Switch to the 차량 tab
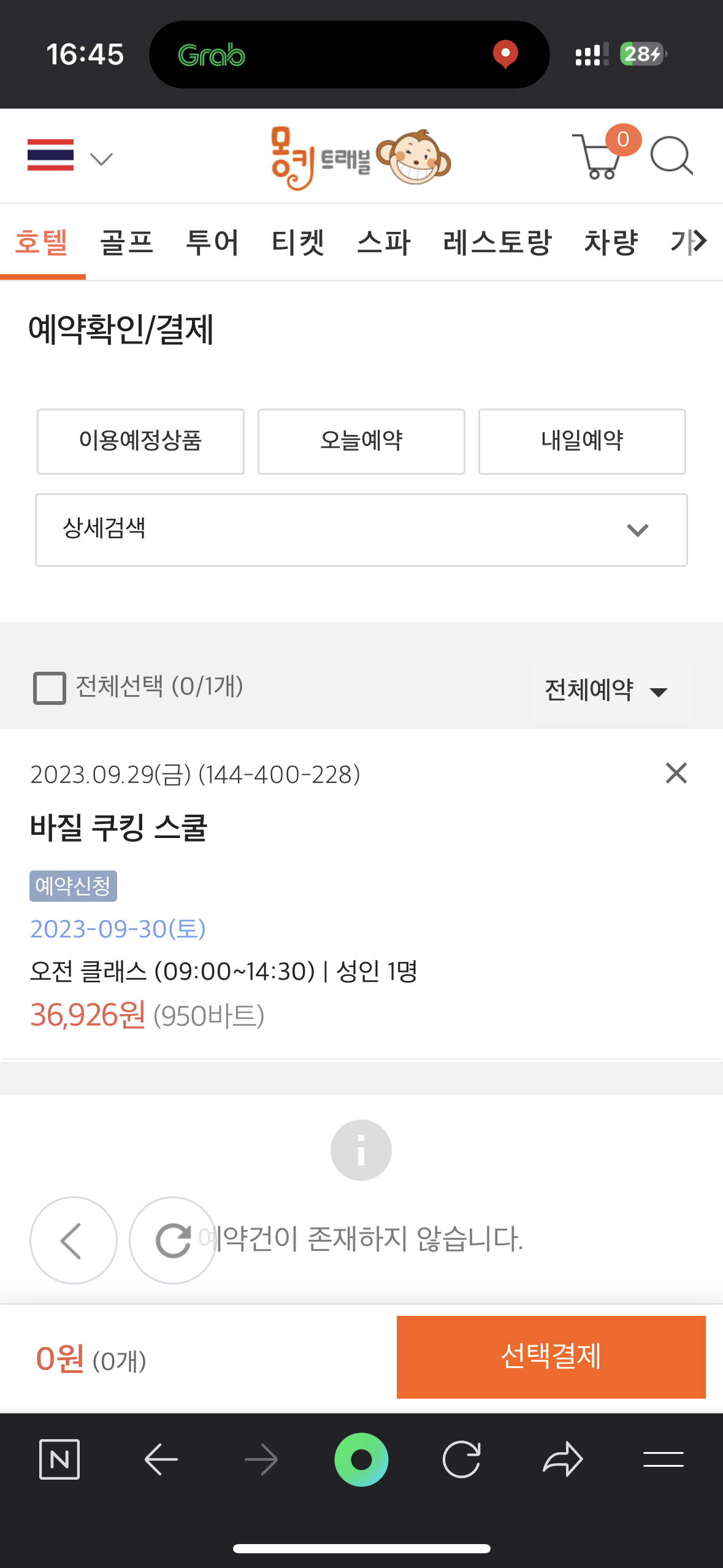 611,242
